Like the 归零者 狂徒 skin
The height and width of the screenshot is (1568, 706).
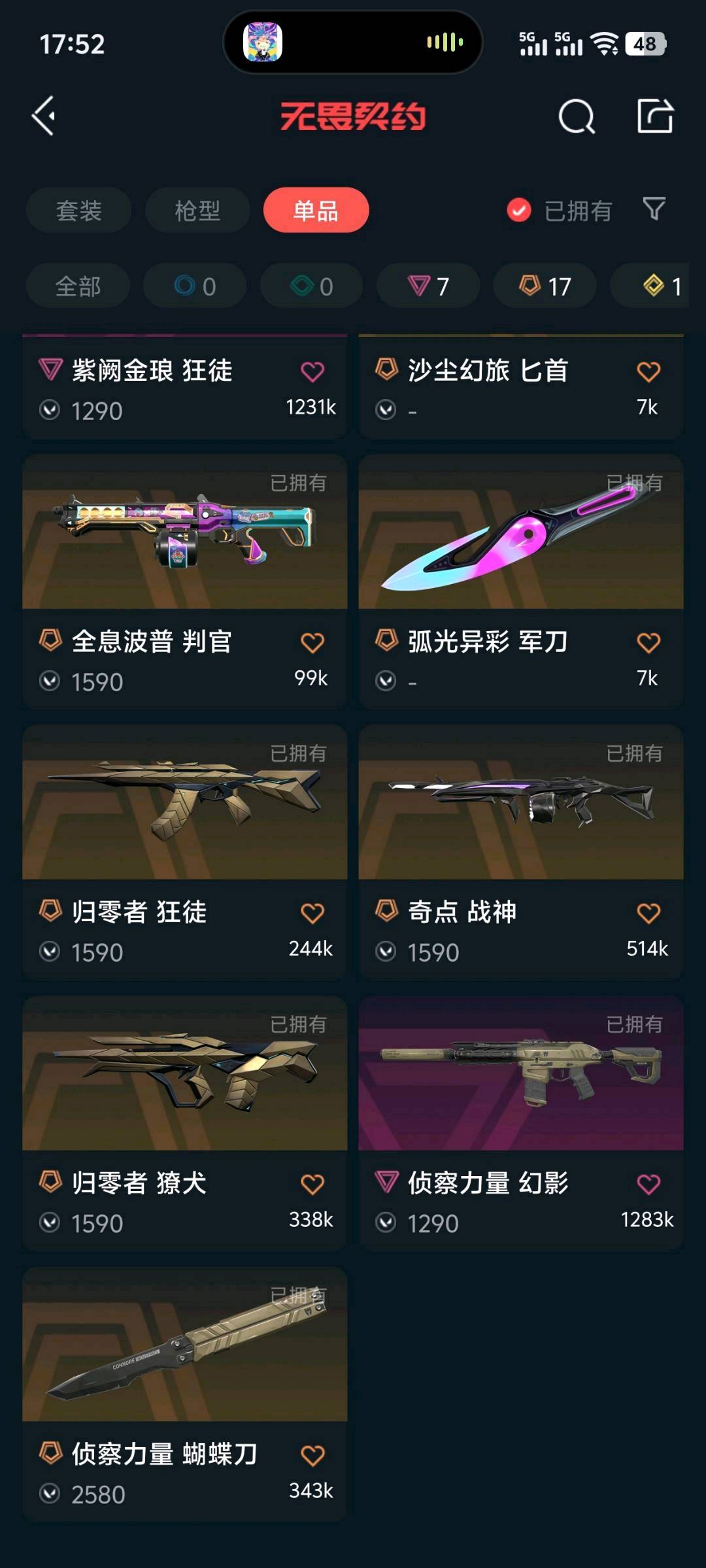(312, 913)
